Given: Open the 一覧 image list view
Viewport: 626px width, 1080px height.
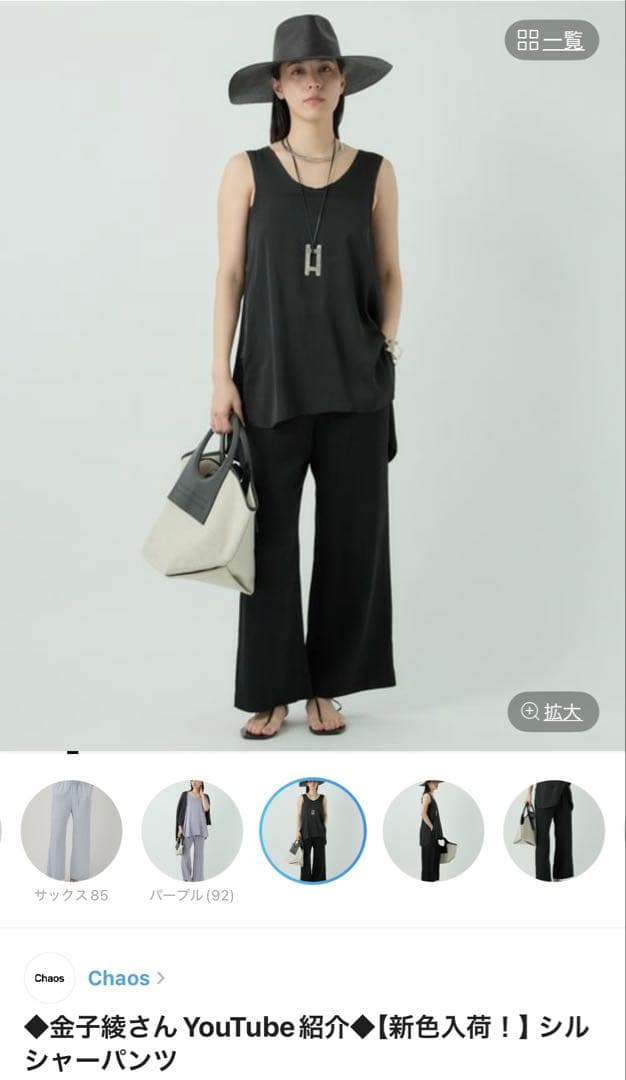Looking at the screenshot, I should 551,41.
